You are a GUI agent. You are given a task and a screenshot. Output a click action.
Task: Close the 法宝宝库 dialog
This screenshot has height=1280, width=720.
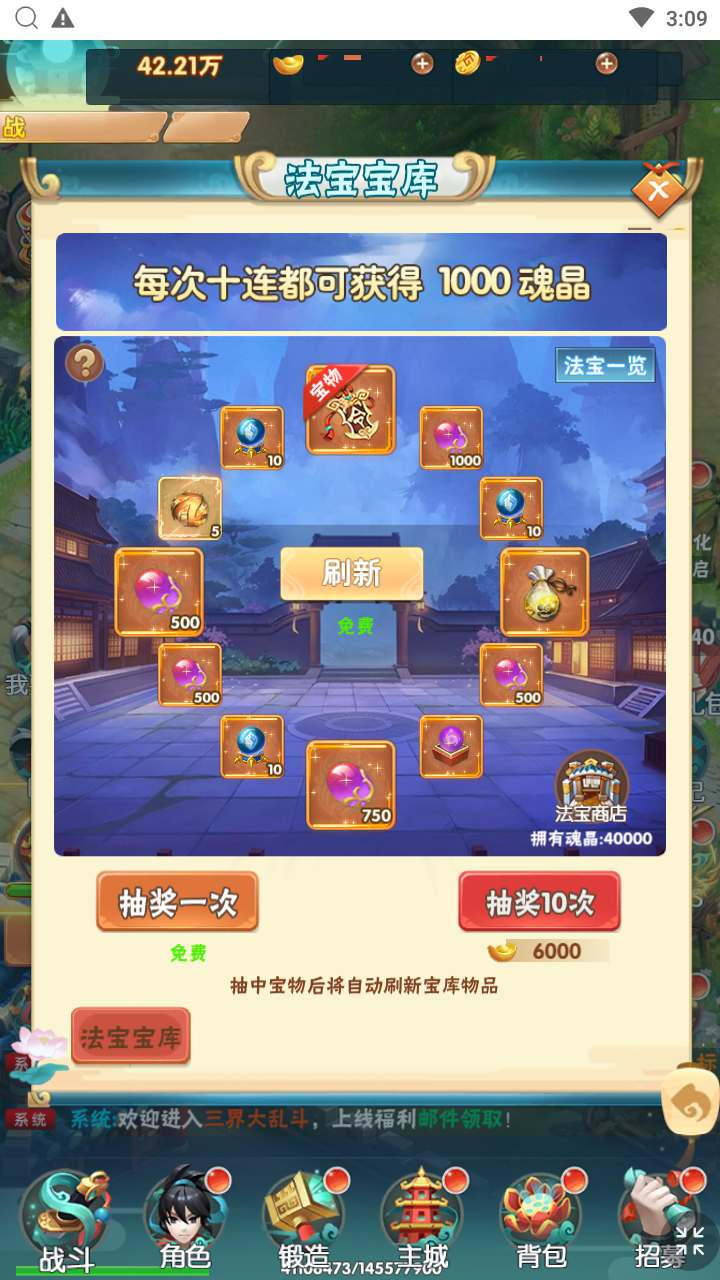pos(658,189)
